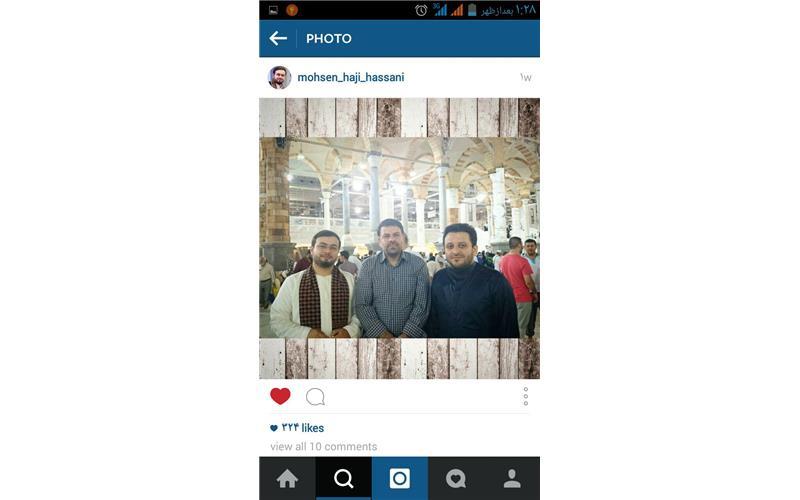Switch to the Search tab
This screenshot has width=800, height=500.
343,479
